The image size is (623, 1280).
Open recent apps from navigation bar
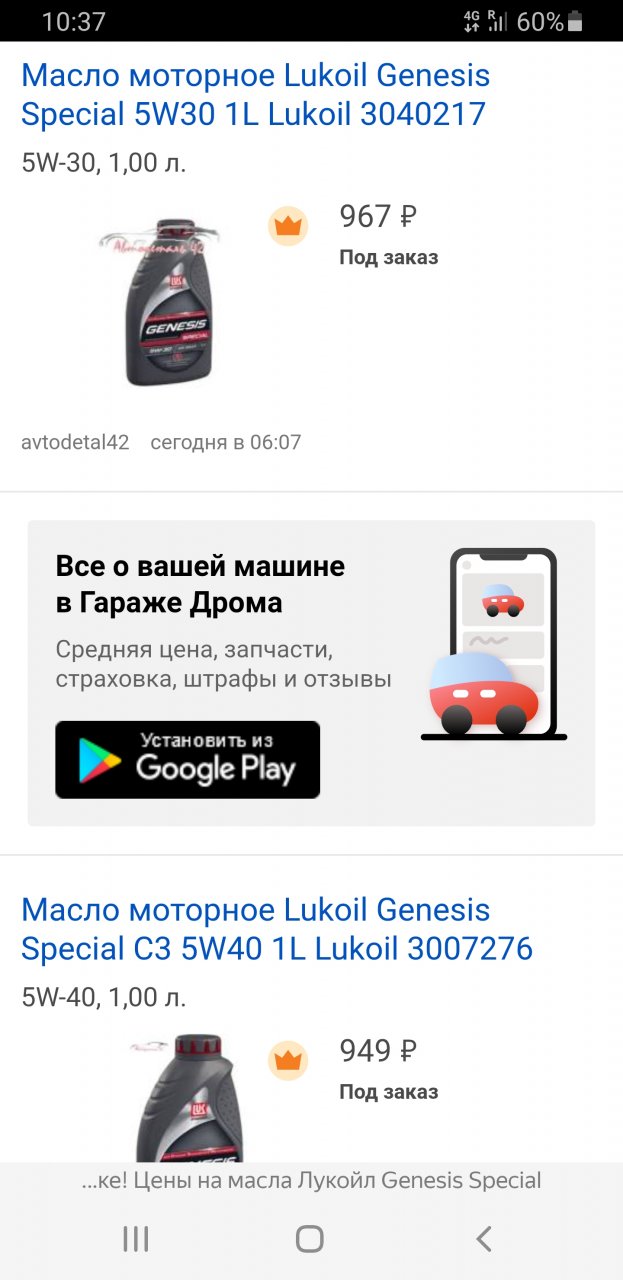point(136,1239)
